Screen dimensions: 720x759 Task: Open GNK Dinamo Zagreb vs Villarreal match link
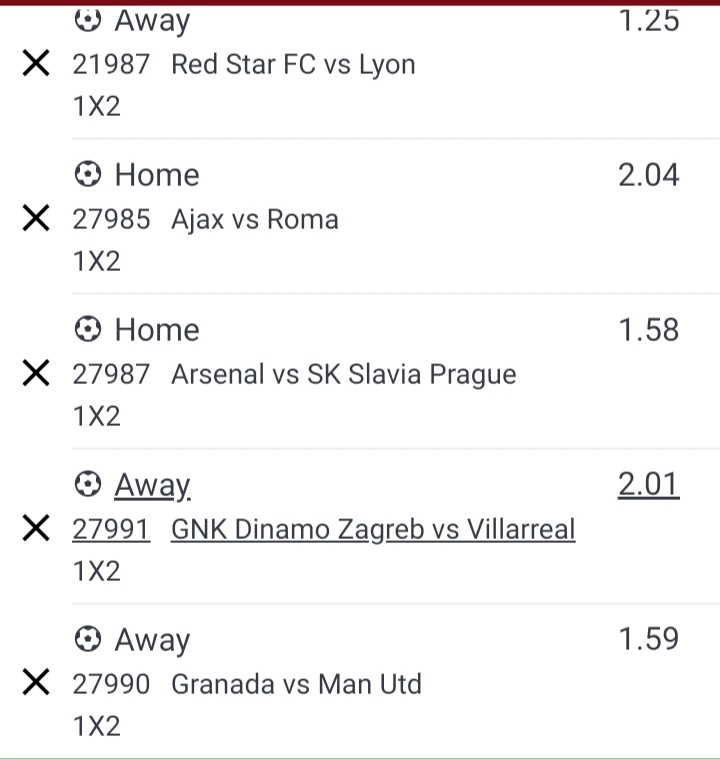(373, 529)
